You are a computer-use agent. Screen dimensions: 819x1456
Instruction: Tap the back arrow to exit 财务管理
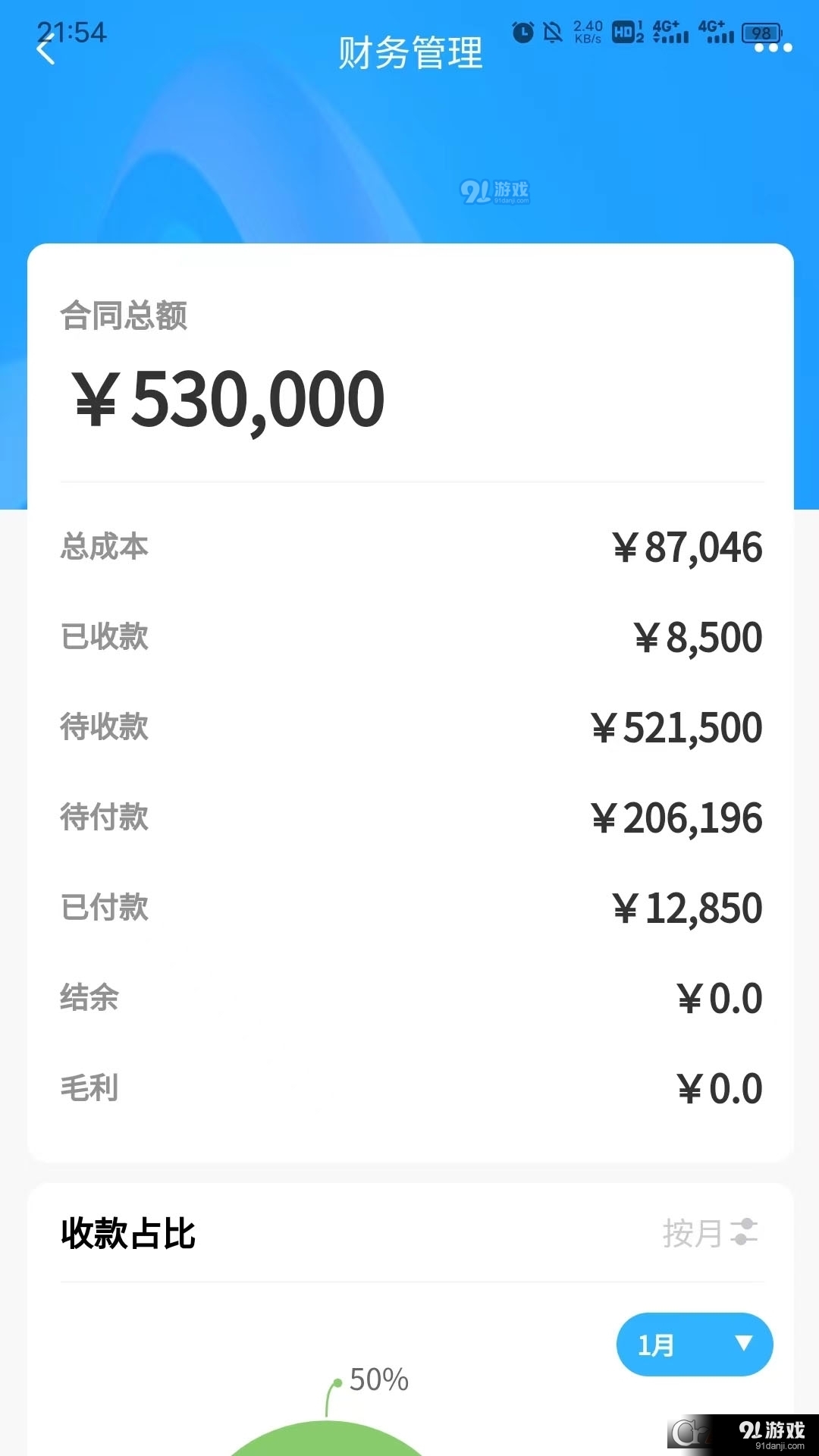coord(45,50)
